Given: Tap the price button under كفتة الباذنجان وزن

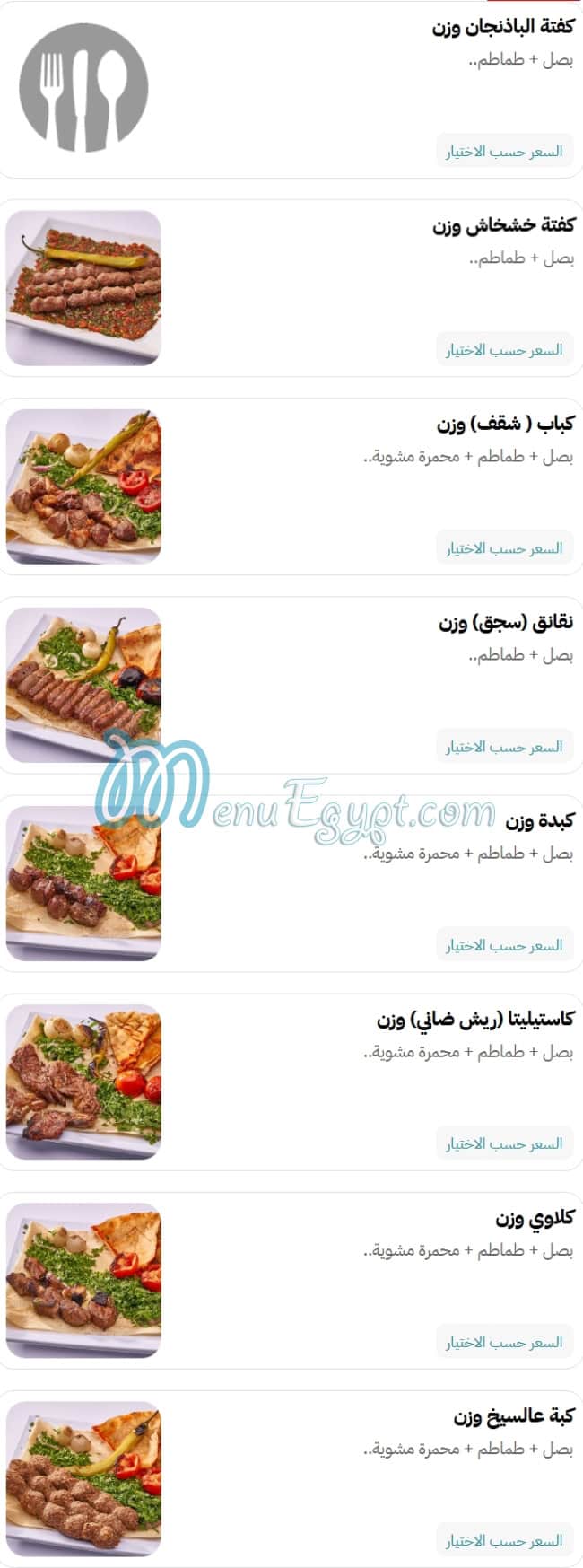Looking at the screenshot, I should (504, 152).
